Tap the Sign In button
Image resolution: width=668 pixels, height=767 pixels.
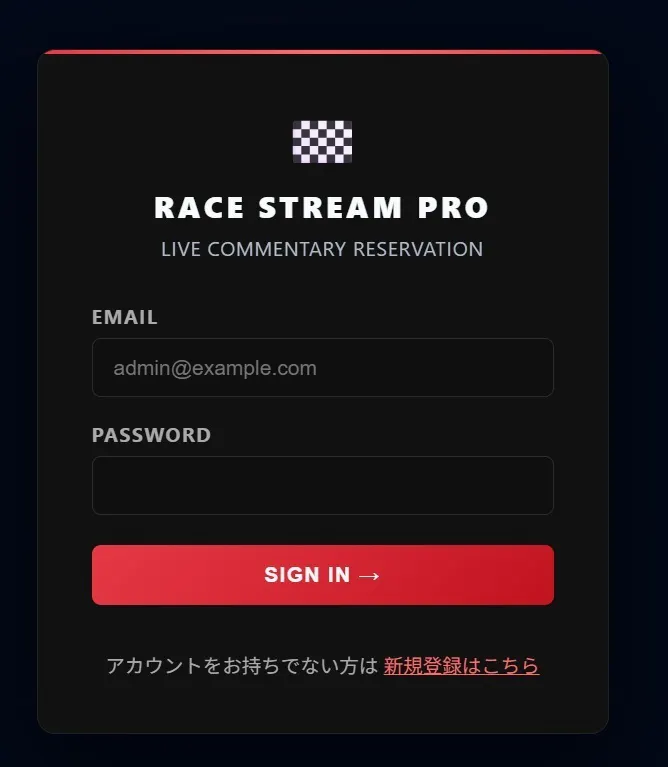pos(322,575)
